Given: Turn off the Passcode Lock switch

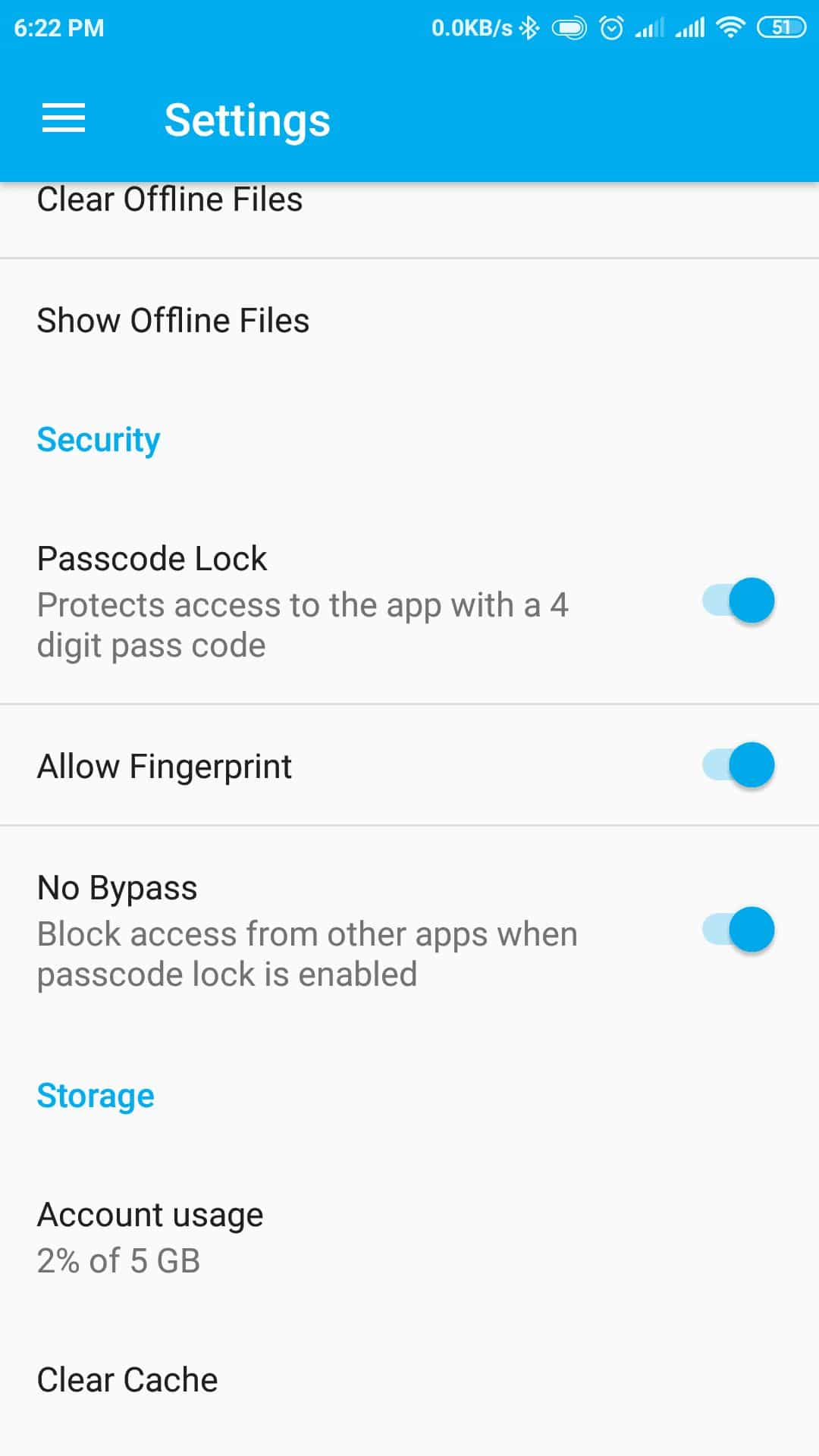Looking at the screenshot, I should (738, 601).
